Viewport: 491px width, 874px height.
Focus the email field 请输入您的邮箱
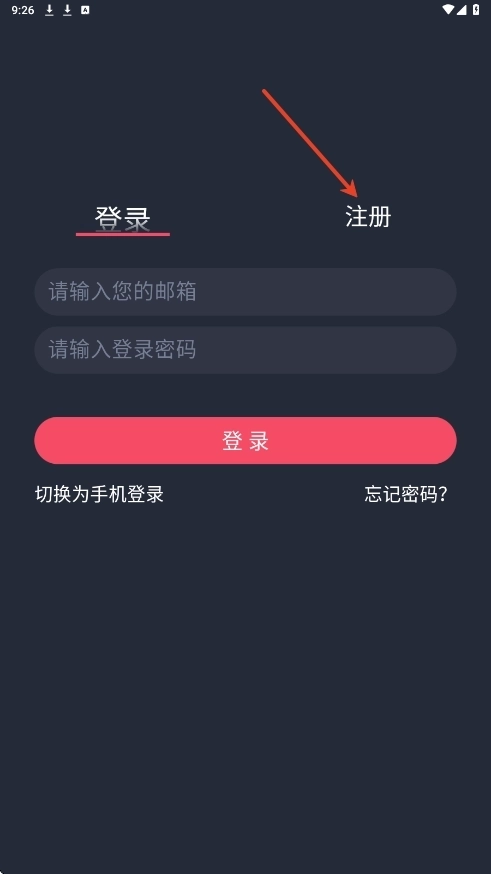(245, 292)
